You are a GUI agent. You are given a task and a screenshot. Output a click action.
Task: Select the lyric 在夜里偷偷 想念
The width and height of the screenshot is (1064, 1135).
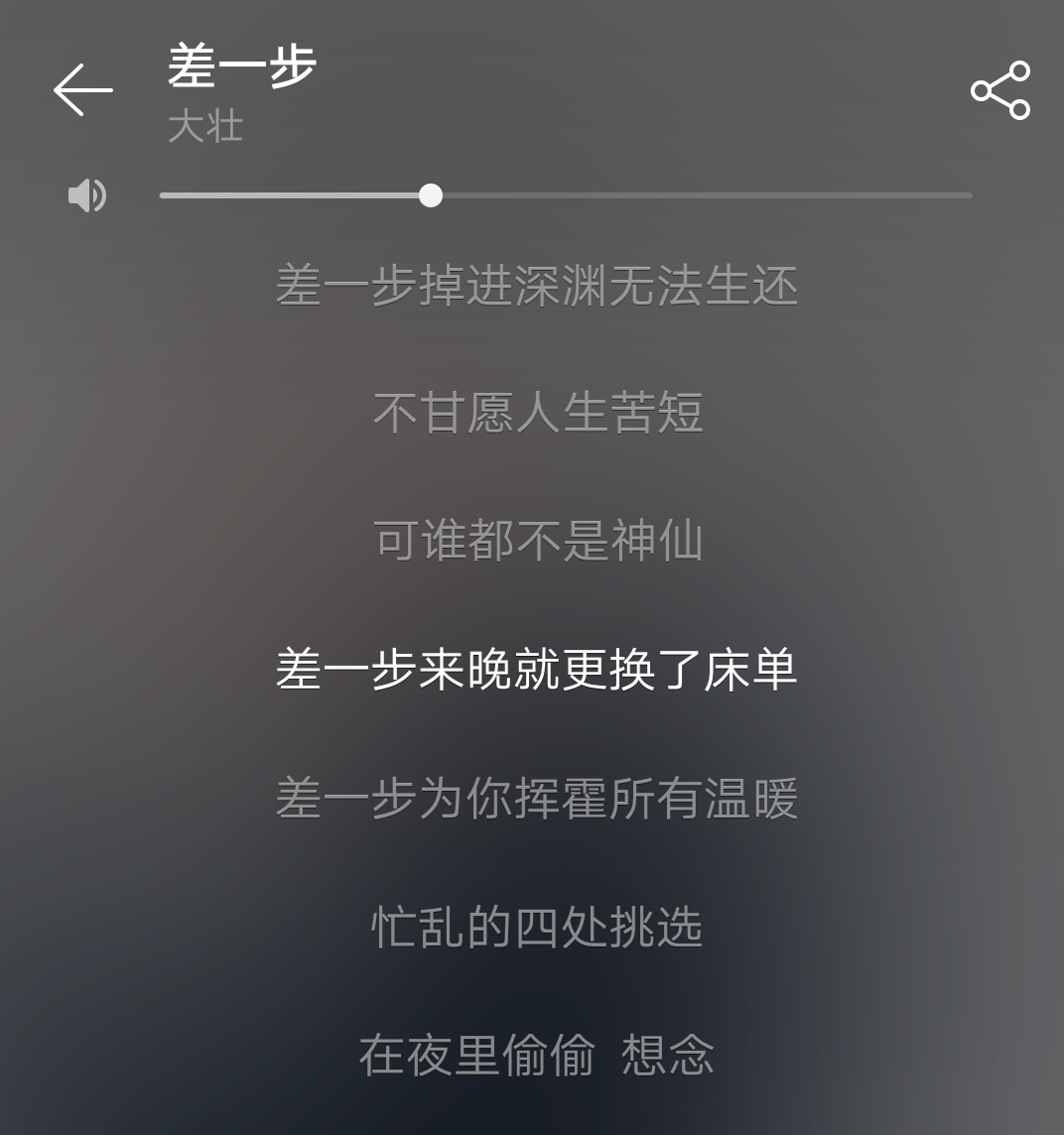pos(536,1056)
